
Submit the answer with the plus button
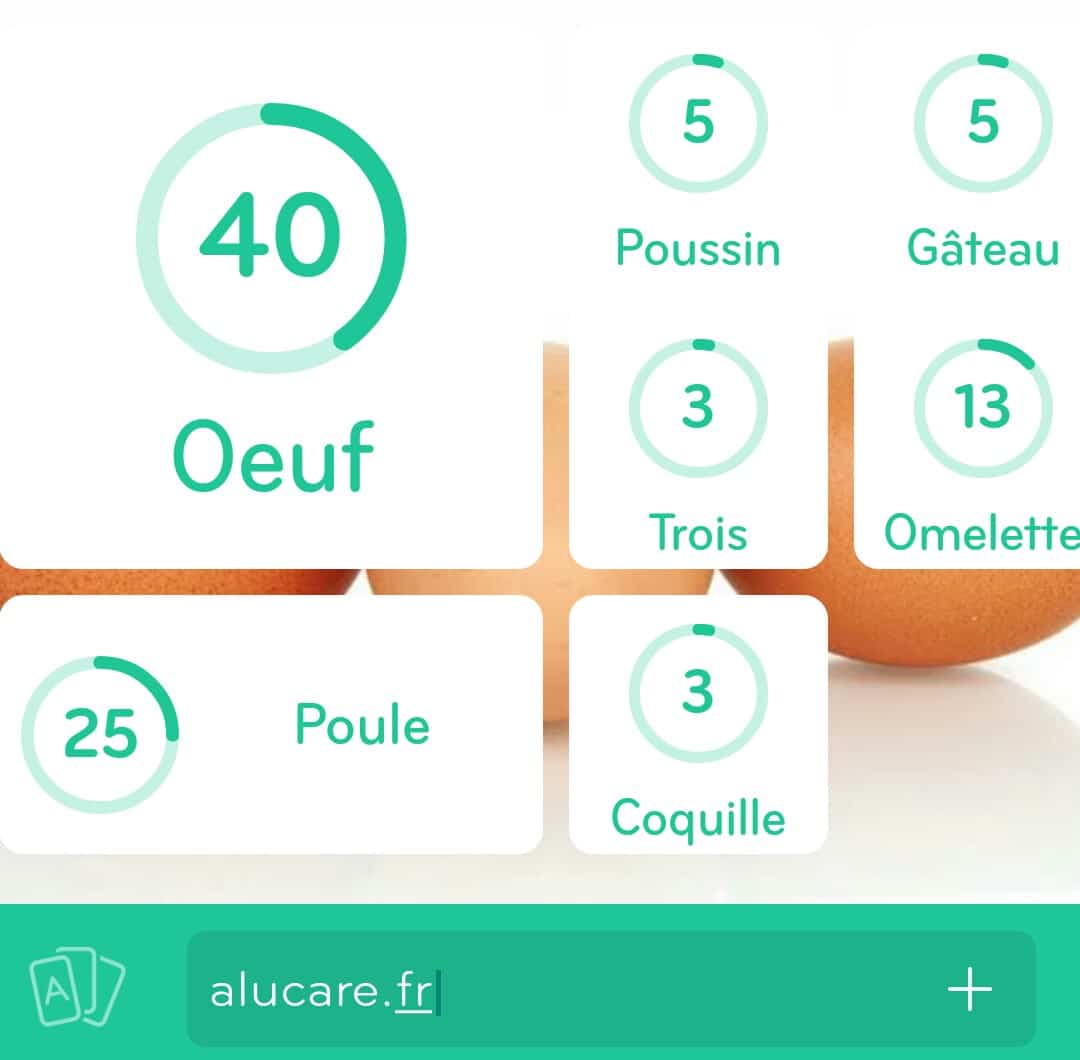tap(969, 990)
